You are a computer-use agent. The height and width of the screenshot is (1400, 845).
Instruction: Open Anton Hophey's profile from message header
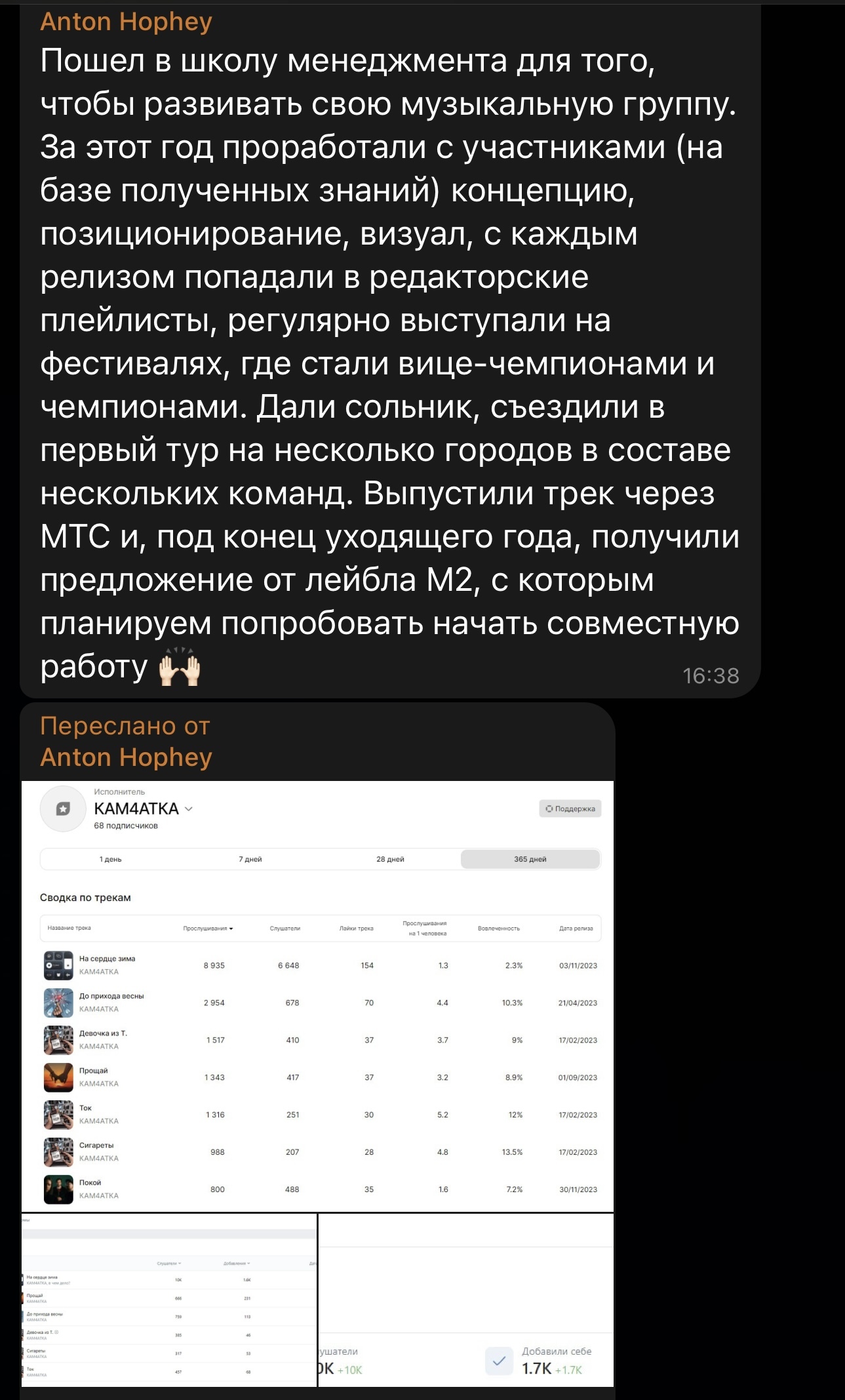coord(126,22)
